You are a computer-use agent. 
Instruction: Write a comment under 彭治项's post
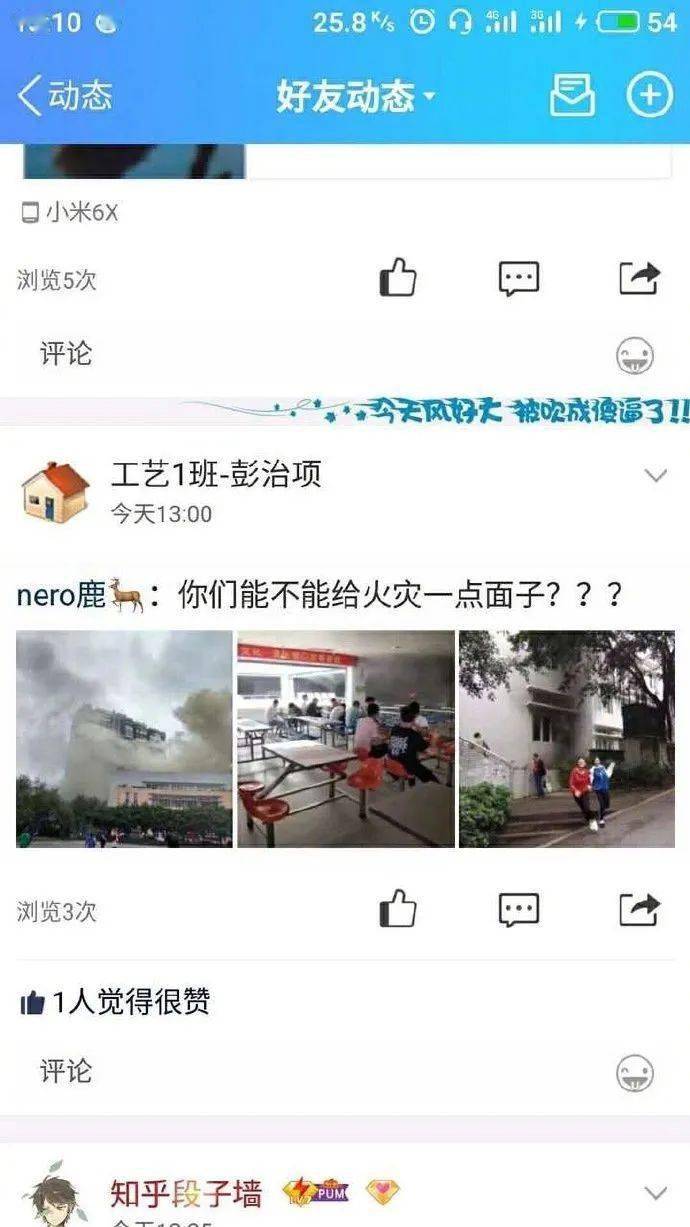coord(300,1072)
